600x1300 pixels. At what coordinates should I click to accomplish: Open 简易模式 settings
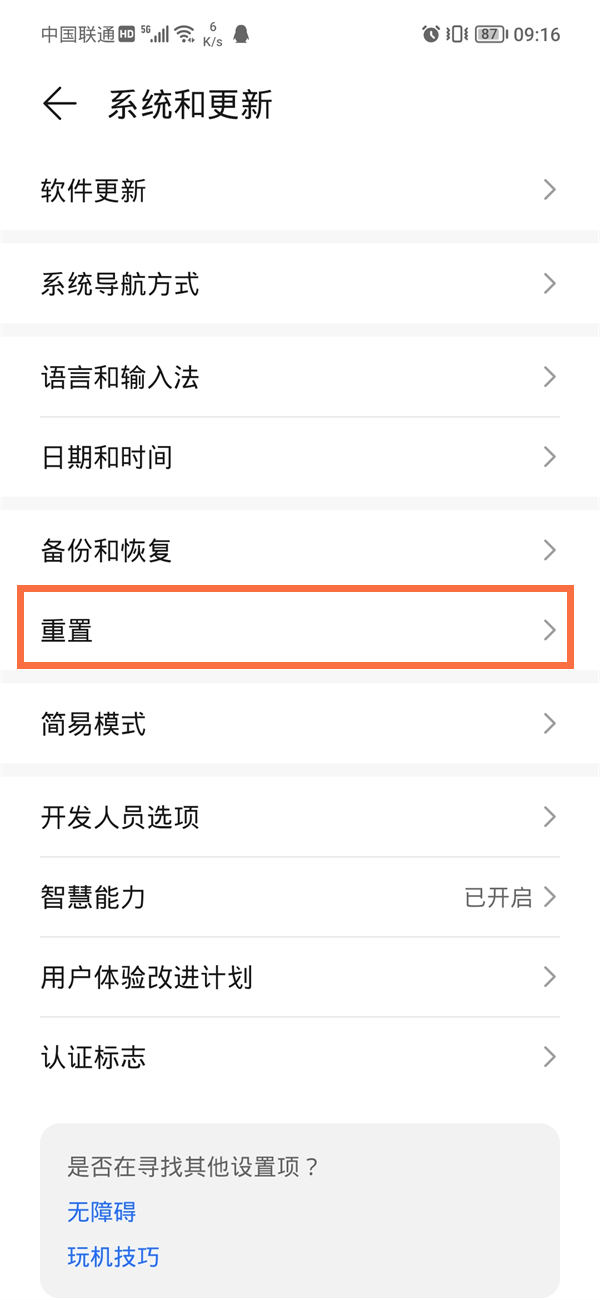click(300, 723)
